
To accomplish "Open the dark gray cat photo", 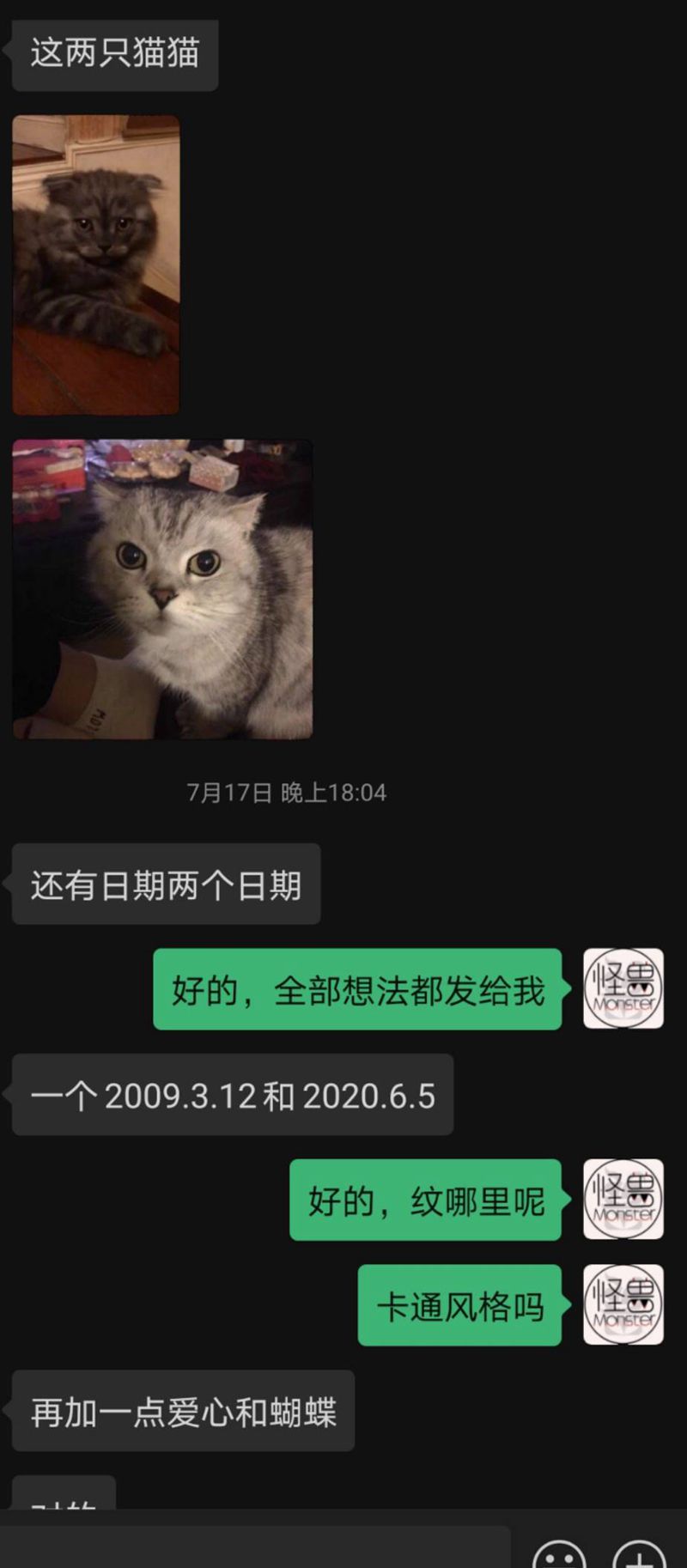I will pos(96,264).
